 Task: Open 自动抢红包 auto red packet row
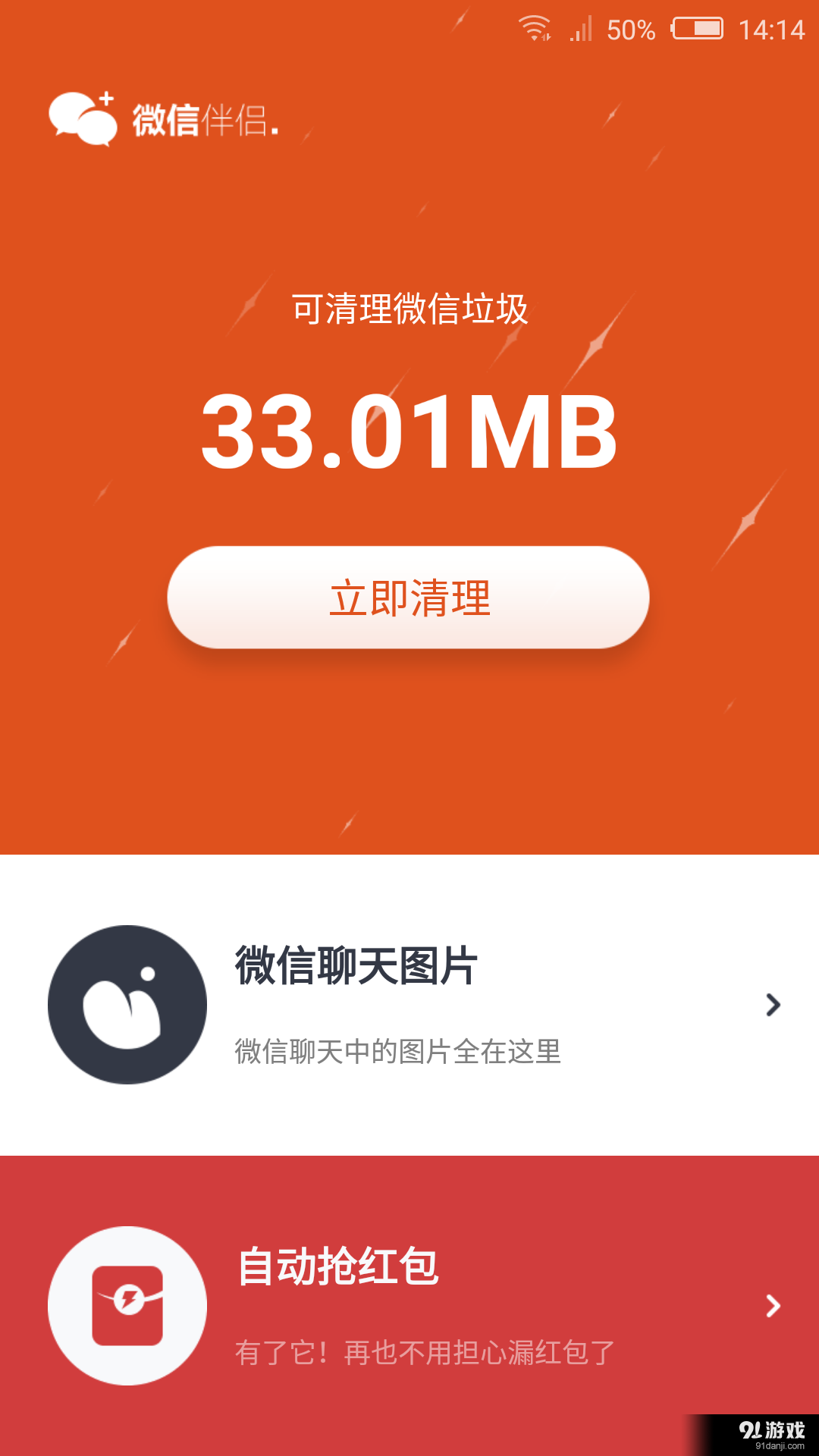pyautogui.click(x=409, y=1306)
